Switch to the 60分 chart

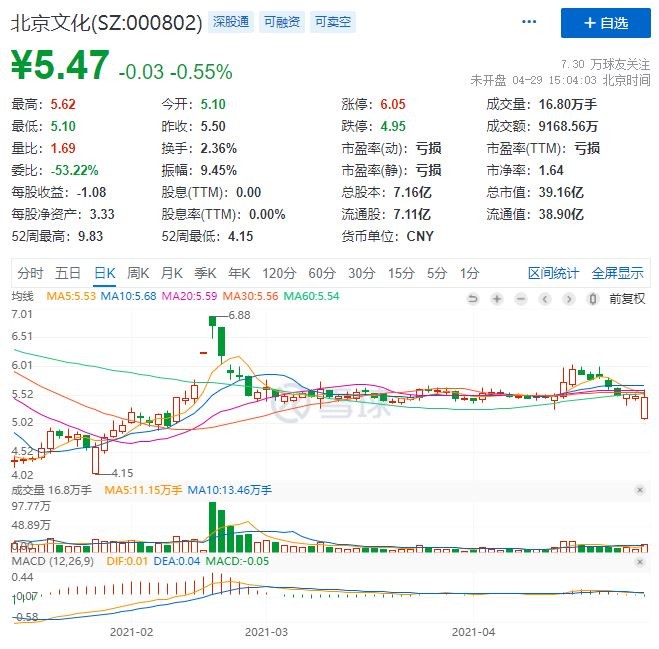[321, 273]
